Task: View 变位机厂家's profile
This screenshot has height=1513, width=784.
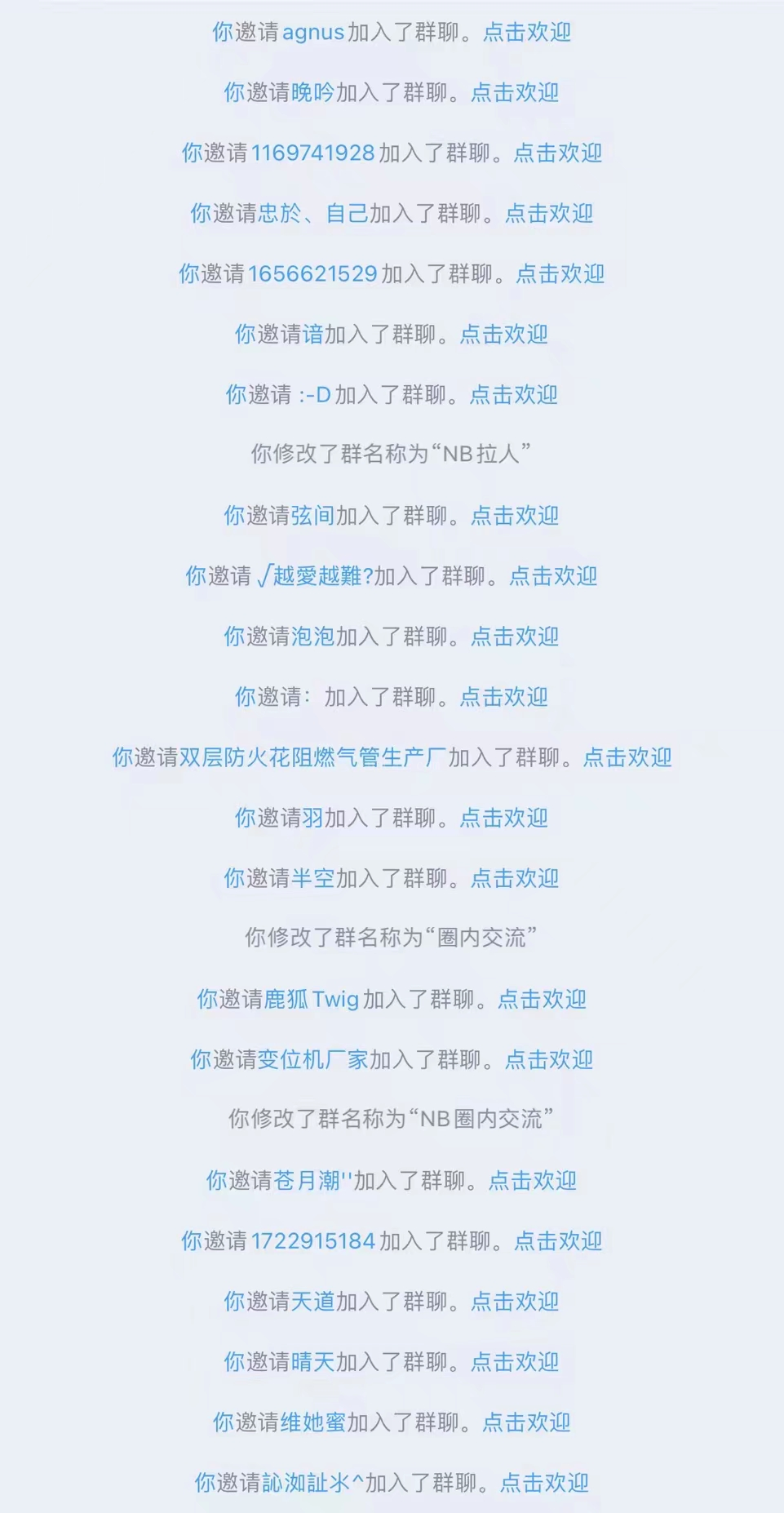Action: click(312, 1059)
